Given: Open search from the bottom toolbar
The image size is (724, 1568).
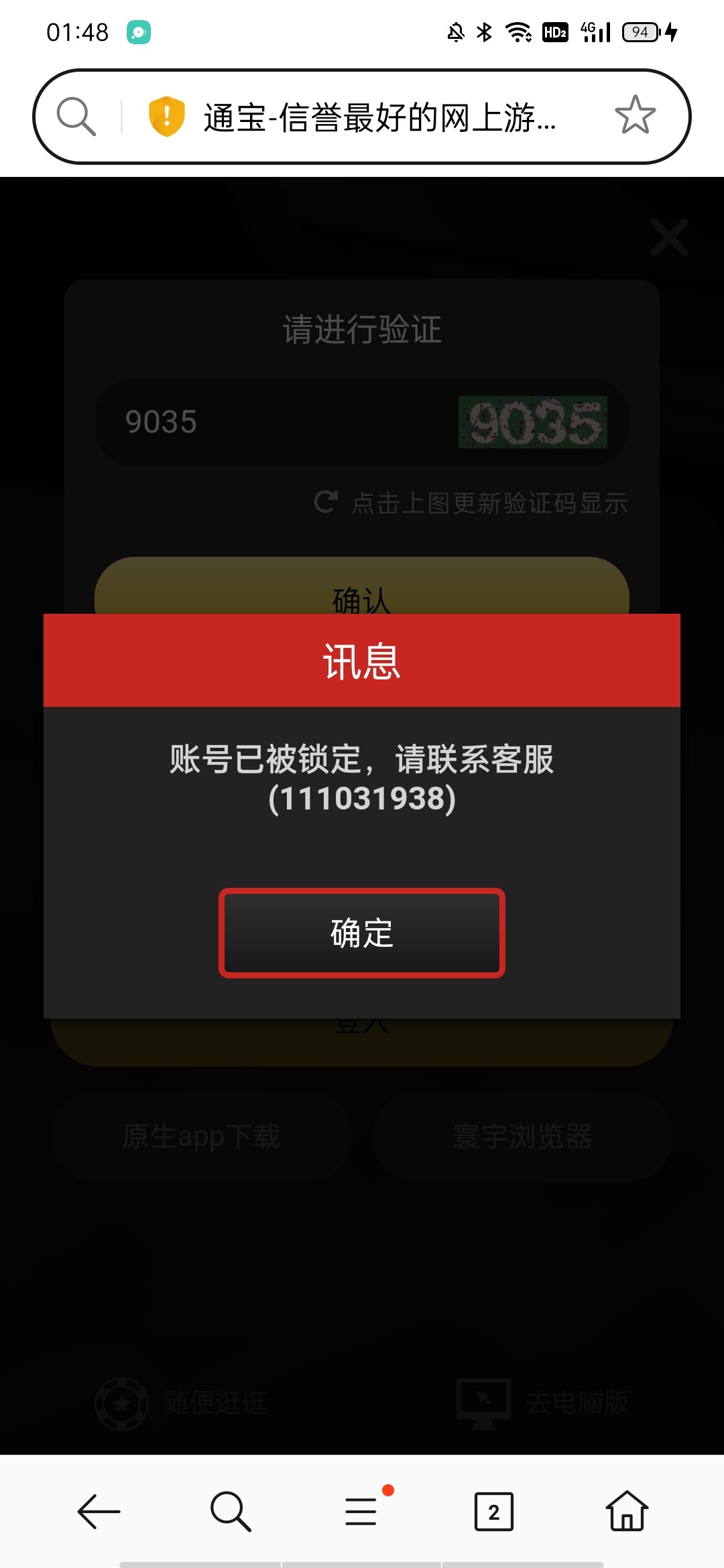Looking at the screenshot, I should 230,1512.
